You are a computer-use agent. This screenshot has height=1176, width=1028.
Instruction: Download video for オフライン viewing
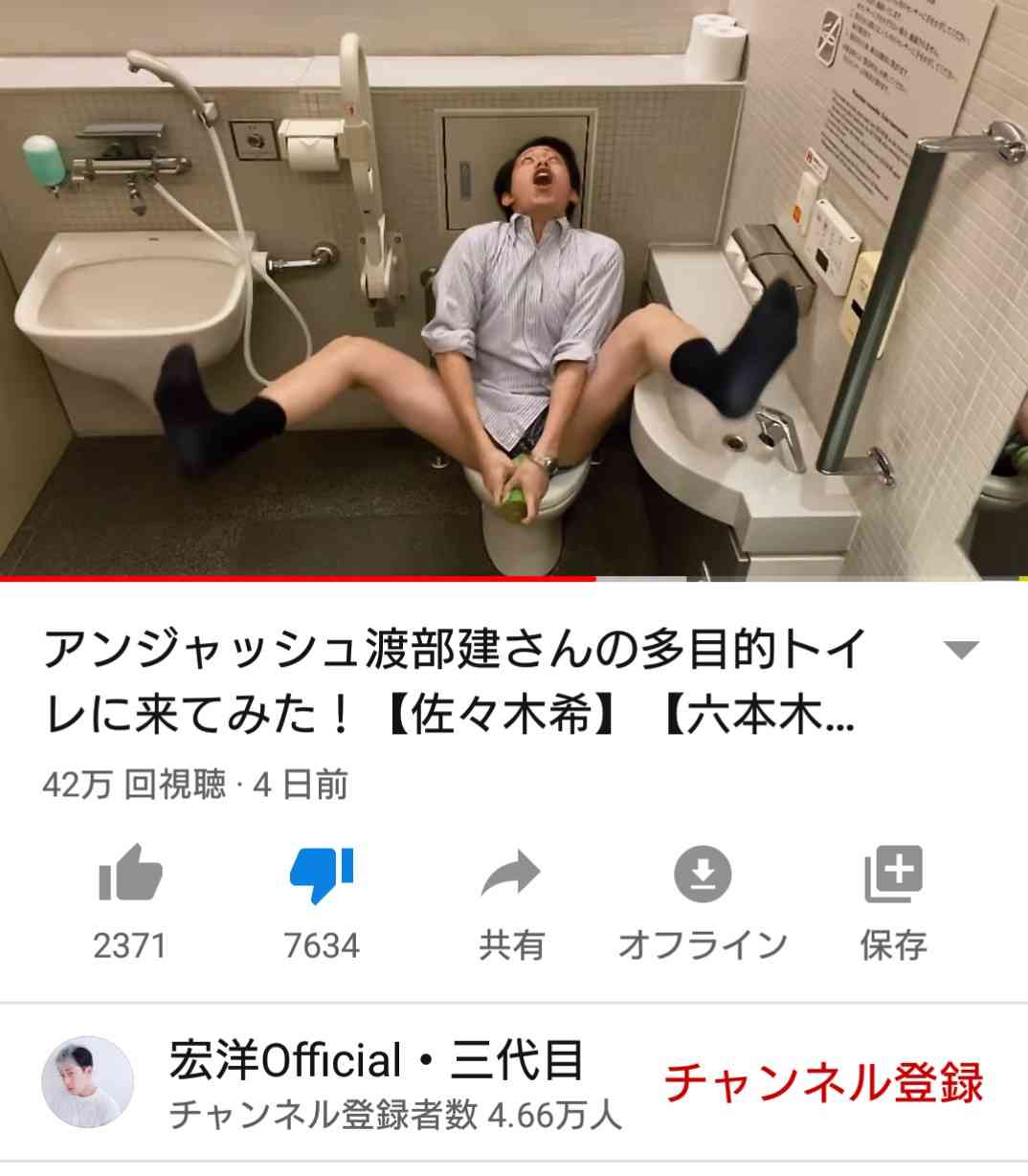[x=703, y=875]
